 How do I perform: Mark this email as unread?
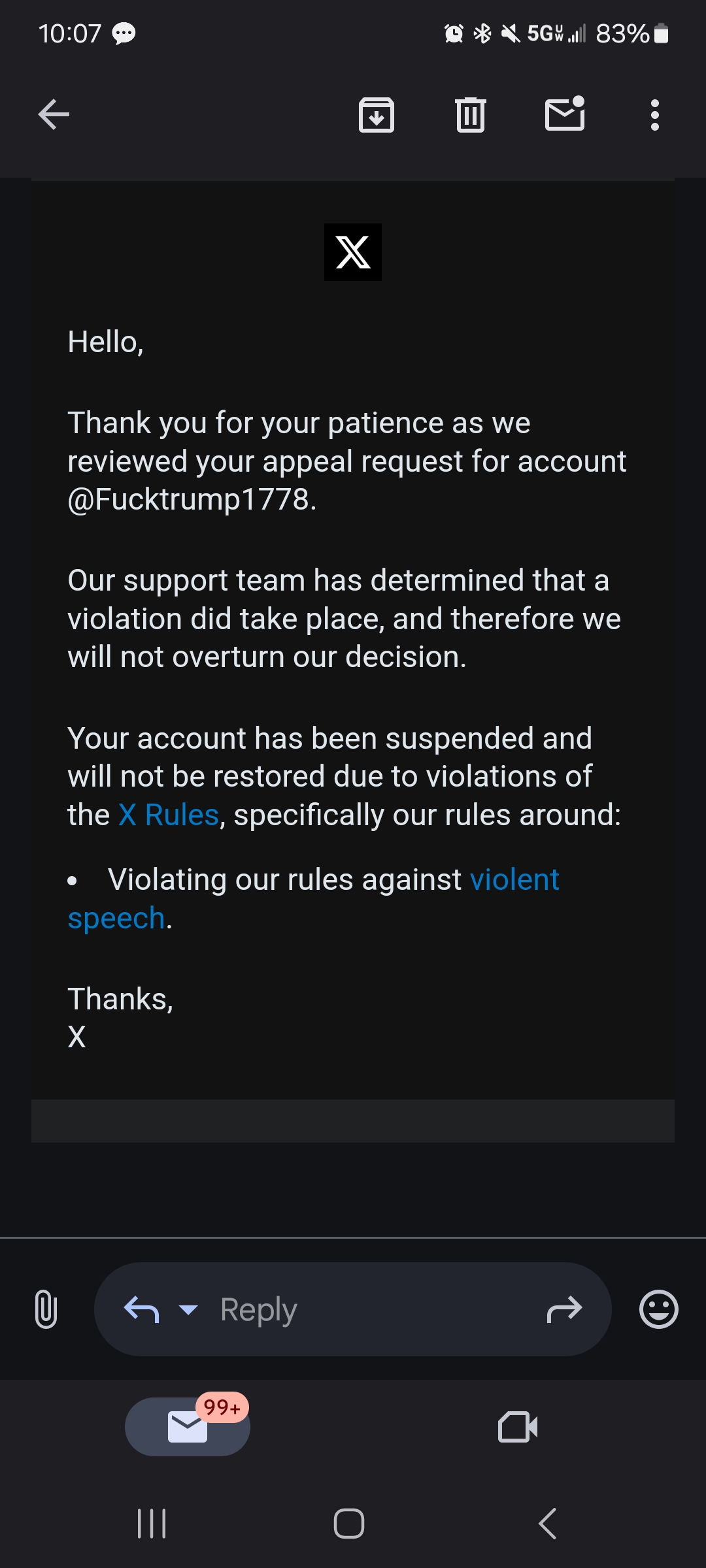(565, 114)
